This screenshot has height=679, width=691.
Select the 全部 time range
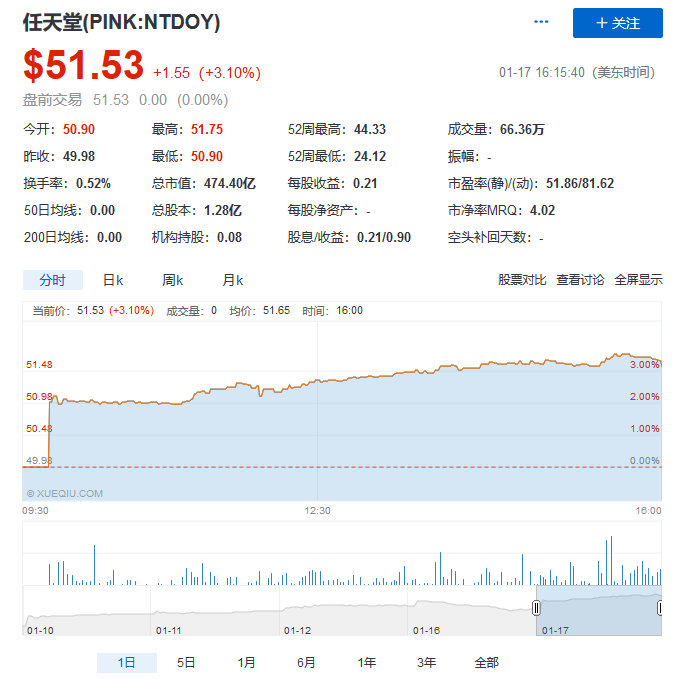tap(487, 662)
